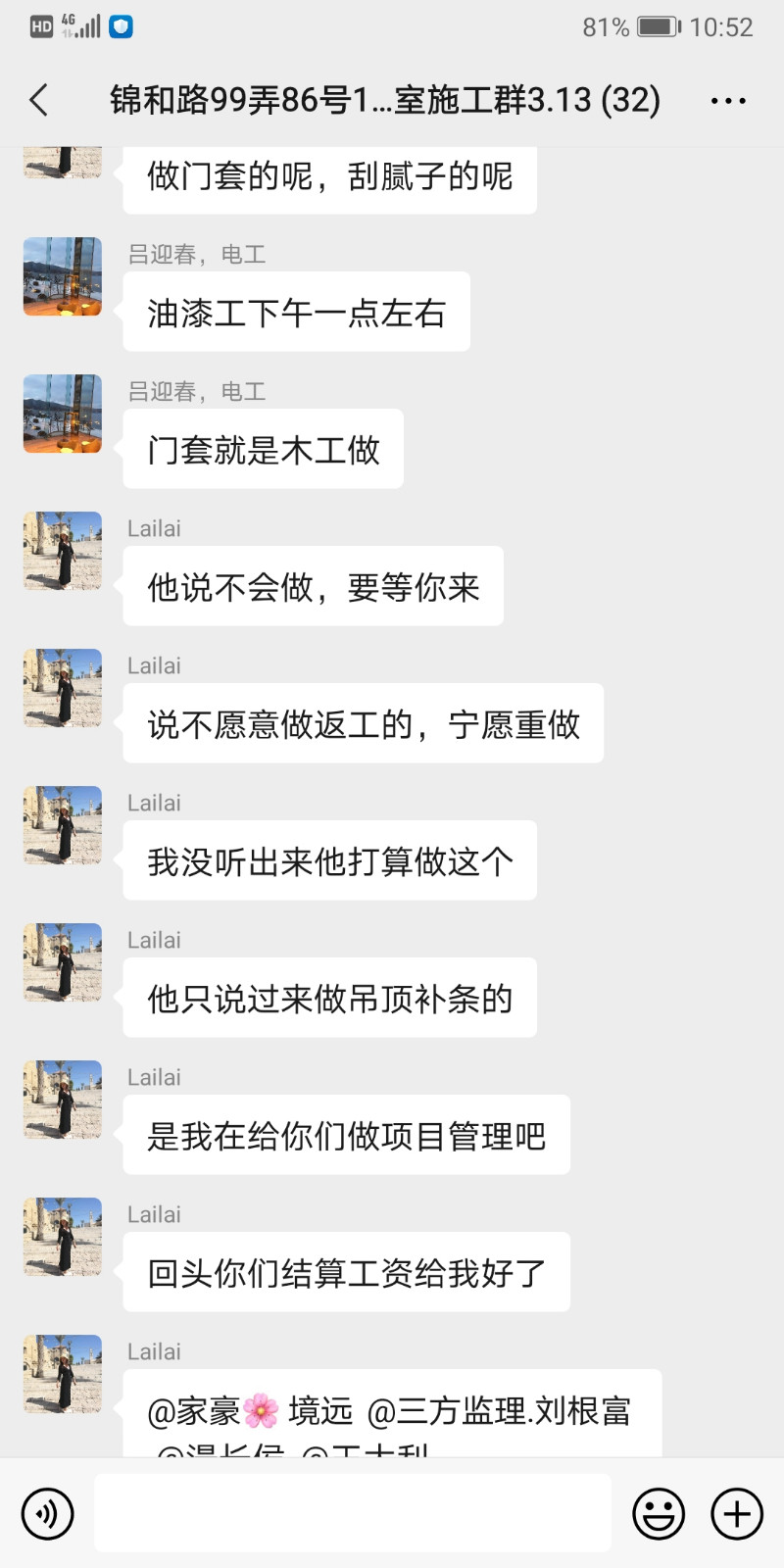Open the plus attachment menu
Image resolution: width=784 pixels, height=1568 pixels.
click(x=737, y=1513)
